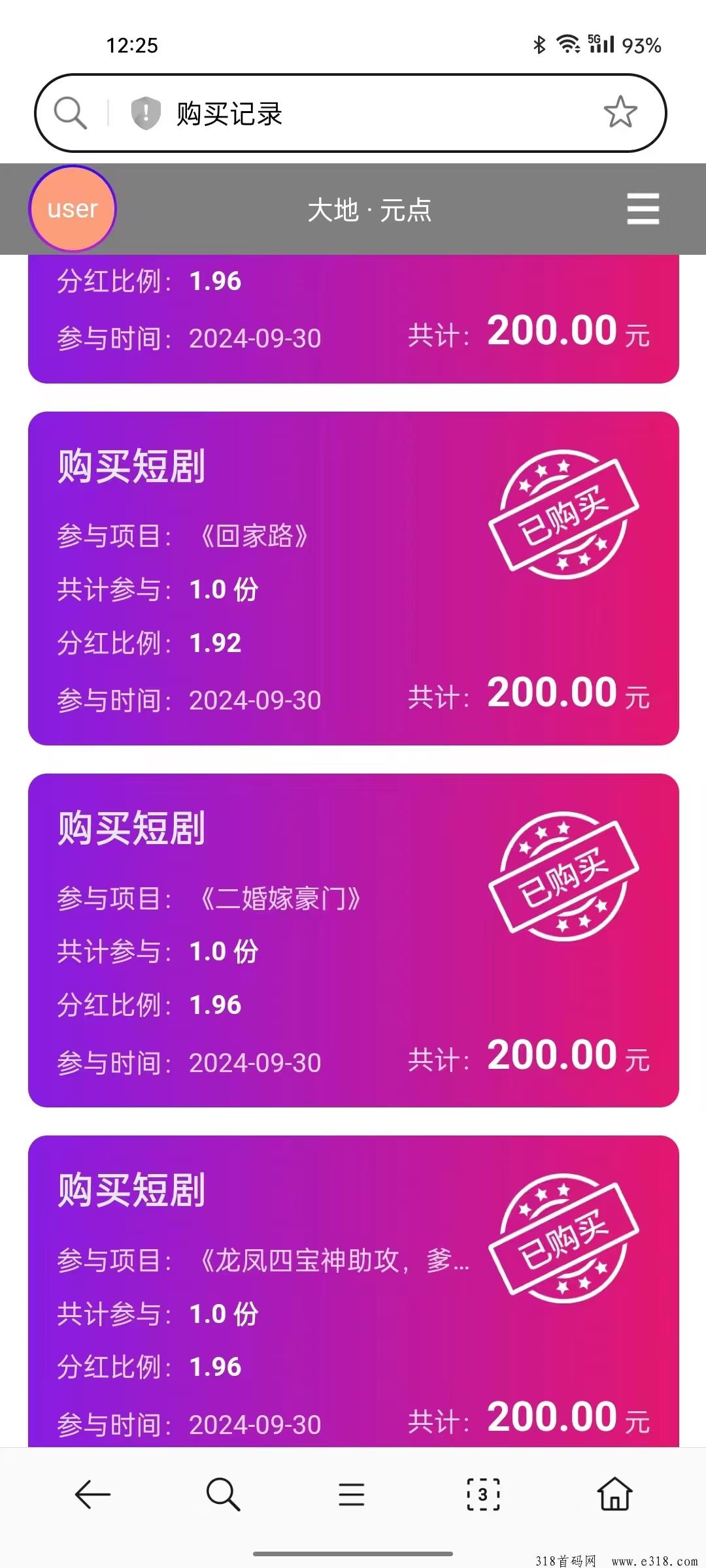The width and height of the screenshot is (706, 1568).
Task: Open the browser menu in the bottom toolbar
Action: click(x=352, y=1494)
